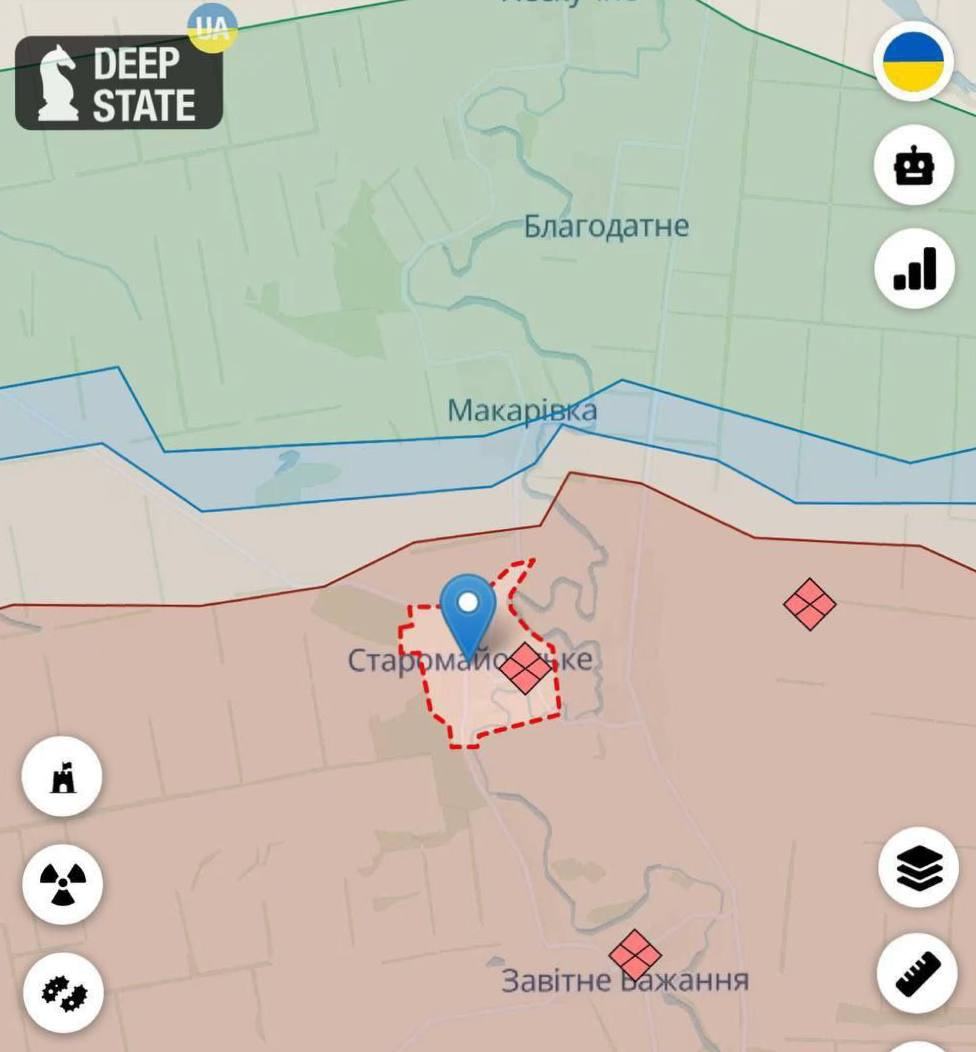Tap the radiation hazard button
This screenshot has height=1052, width=976.
(62, 884)
